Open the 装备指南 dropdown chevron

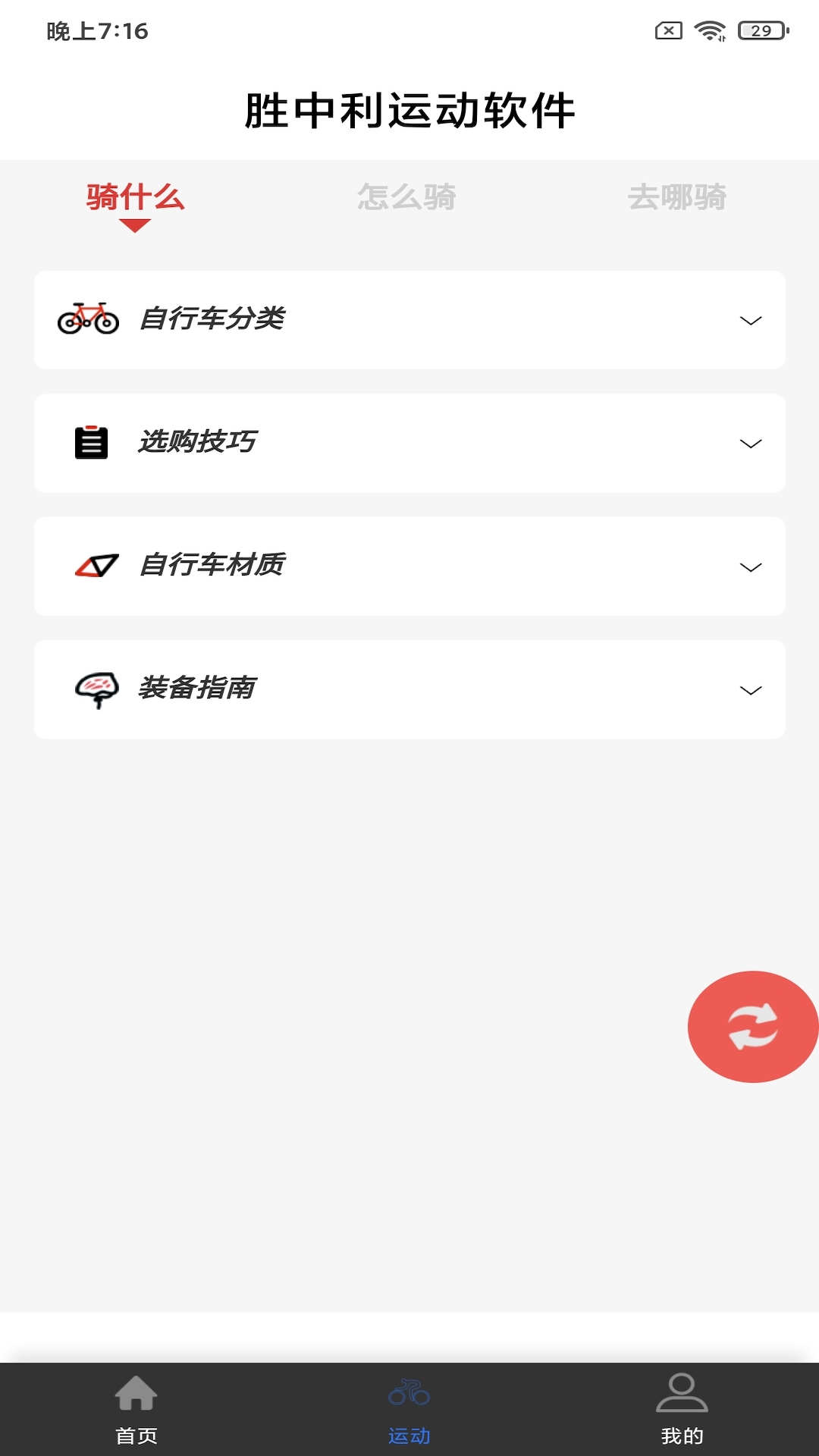752,689
